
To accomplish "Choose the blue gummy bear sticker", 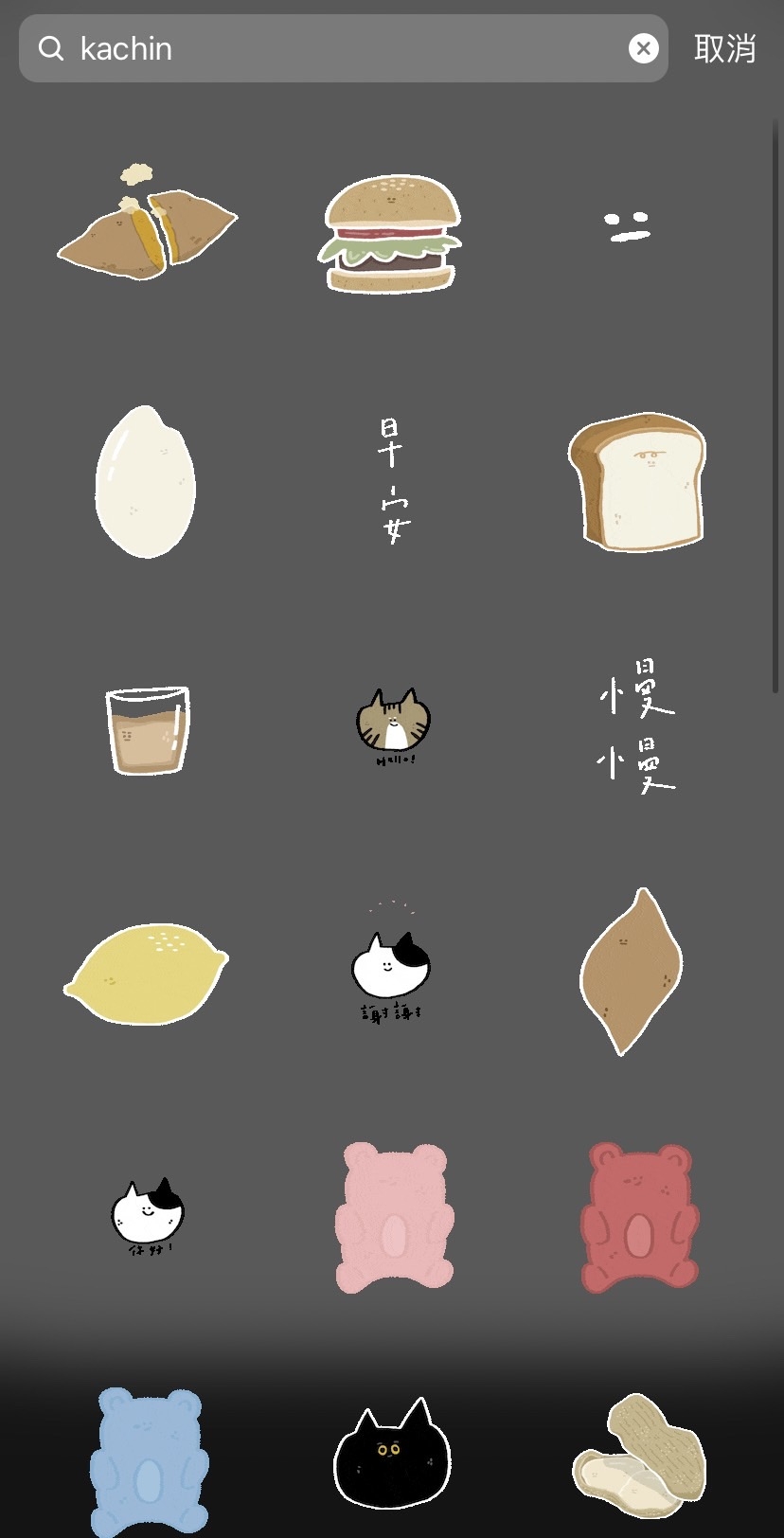I will point(147,1458).
